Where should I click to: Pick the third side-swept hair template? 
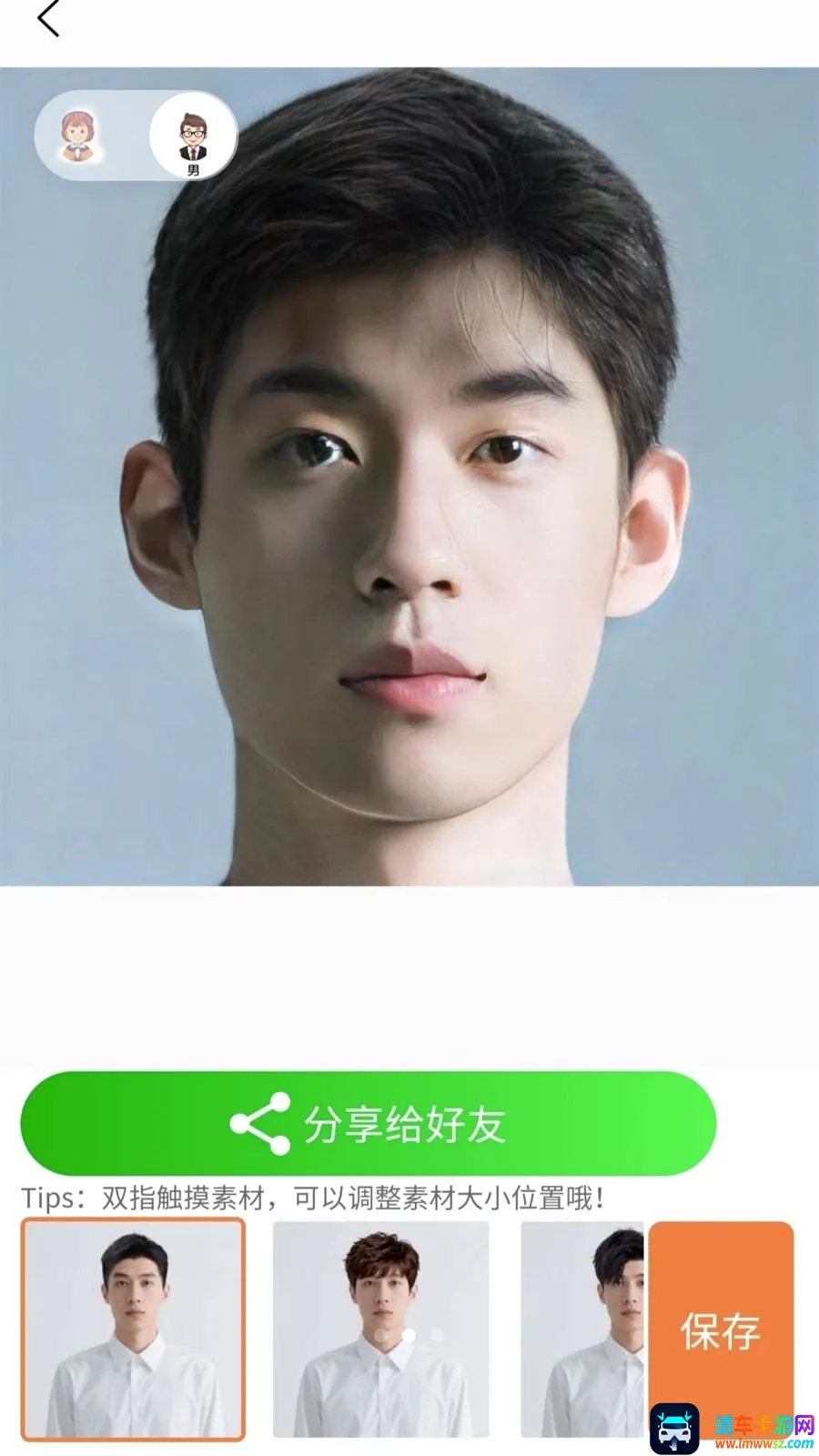pyautogui.click(x=583, y=1330)
